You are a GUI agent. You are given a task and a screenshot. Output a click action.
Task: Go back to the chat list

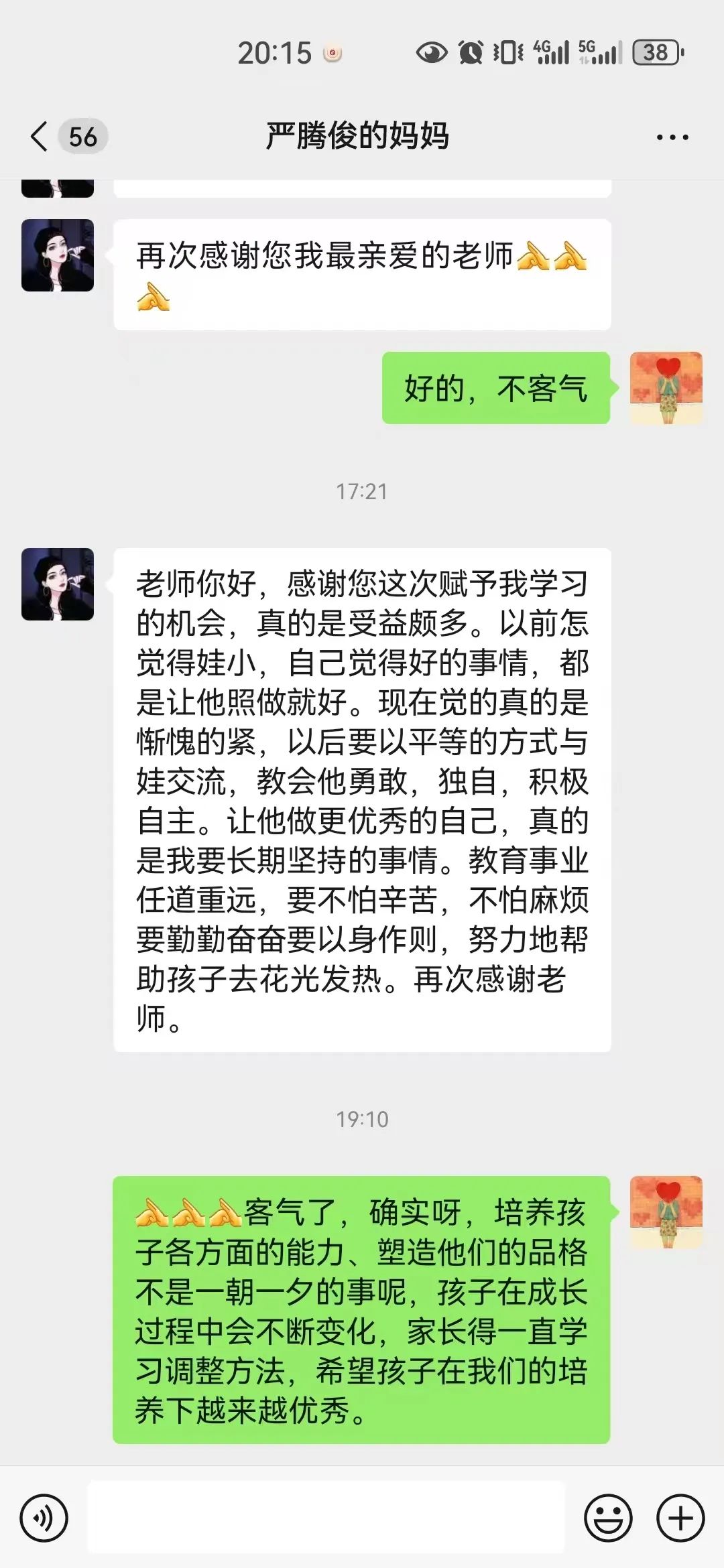point(40,137)
